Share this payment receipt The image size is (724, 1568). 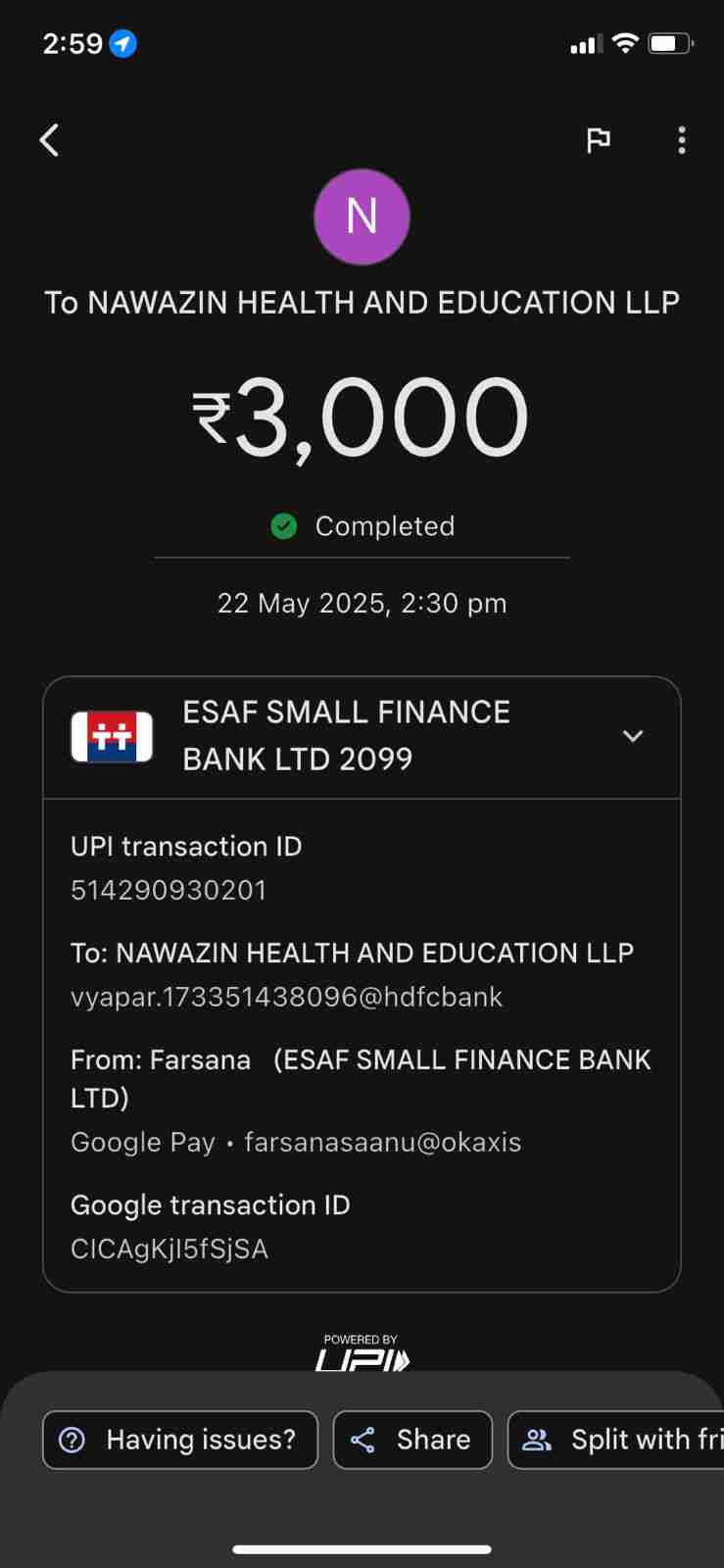pos(412,1440)
